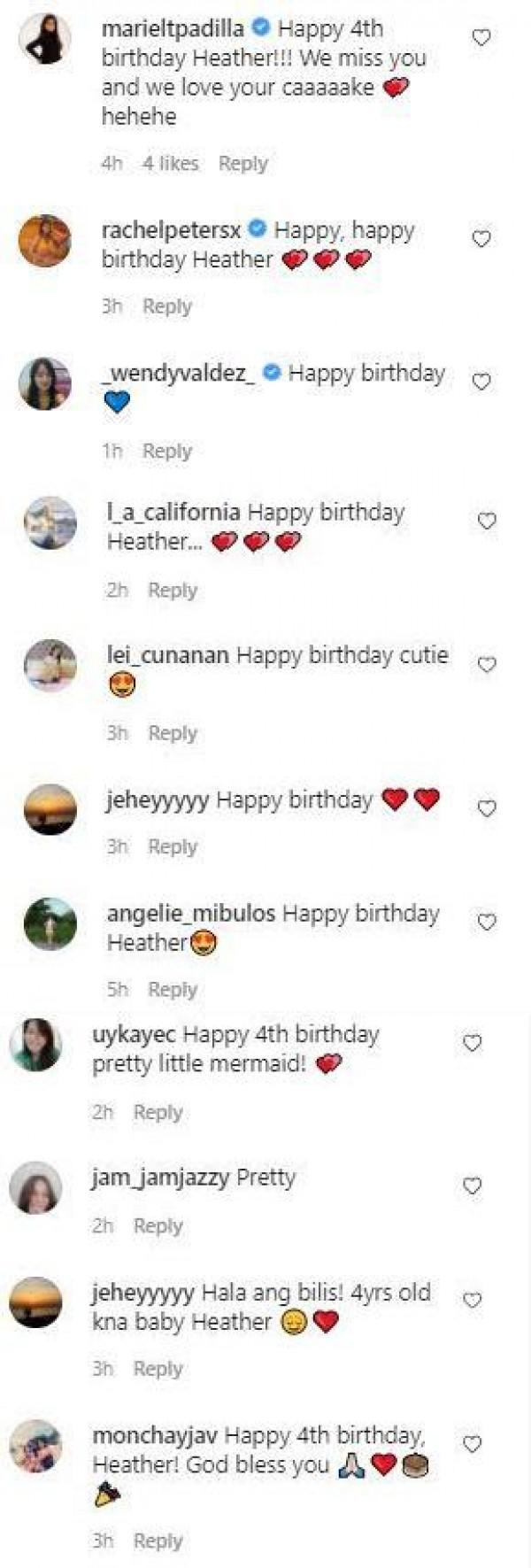Screen dimensions: 531x1568
Task: Reply to monchayjav's comment
Action: pos(158,1541)
